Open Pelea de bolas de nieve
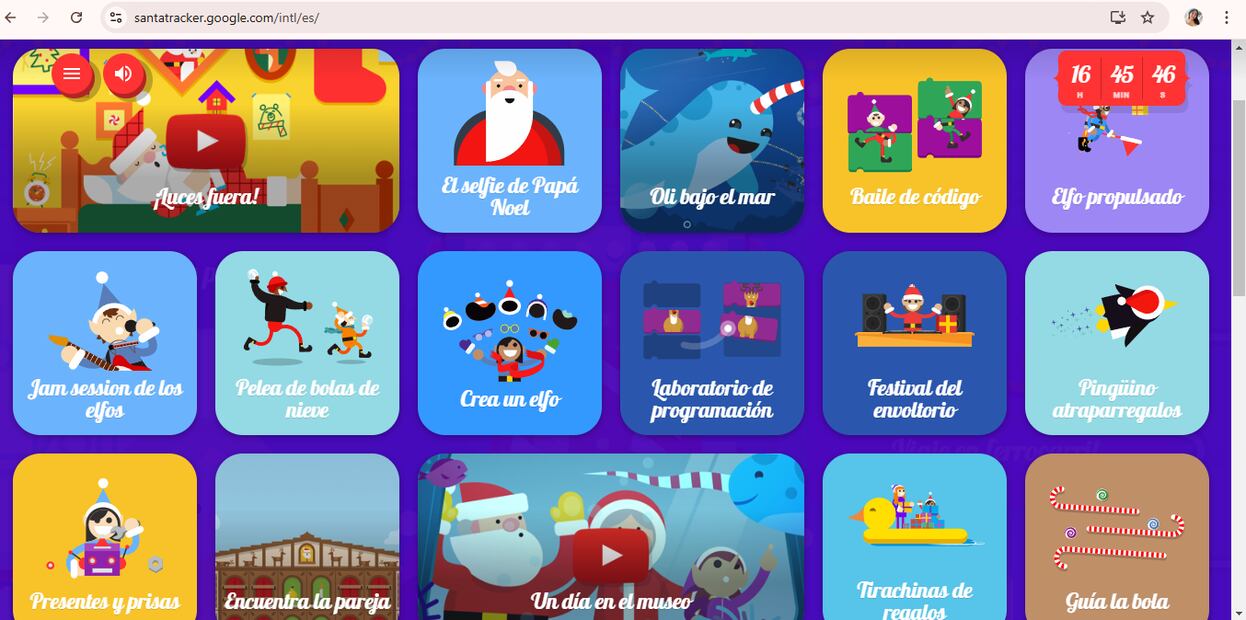The height and width of the screenshot is (620, 1246). pos(307,342)
